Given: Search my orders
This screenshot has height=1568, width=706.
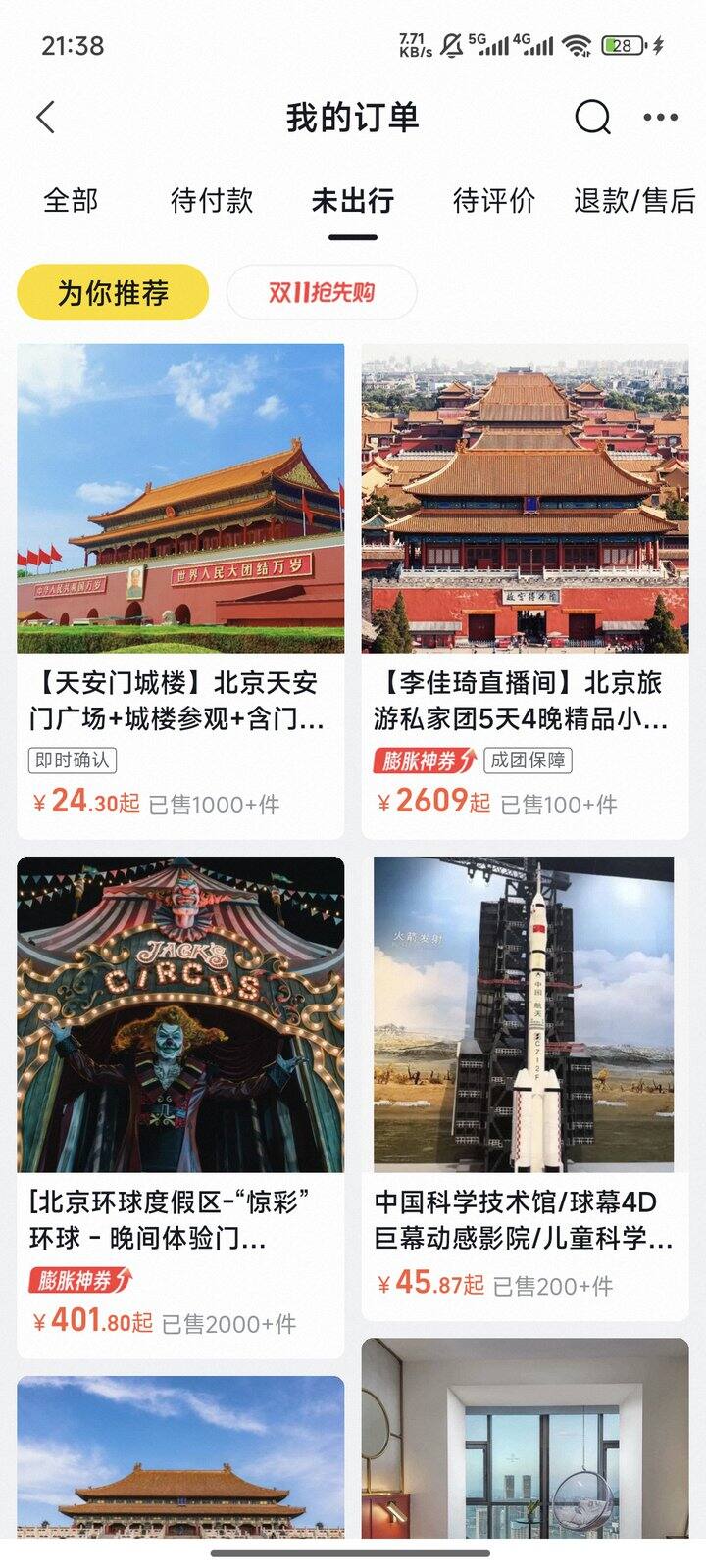Looking at the screenshot, I should [591, 118].
